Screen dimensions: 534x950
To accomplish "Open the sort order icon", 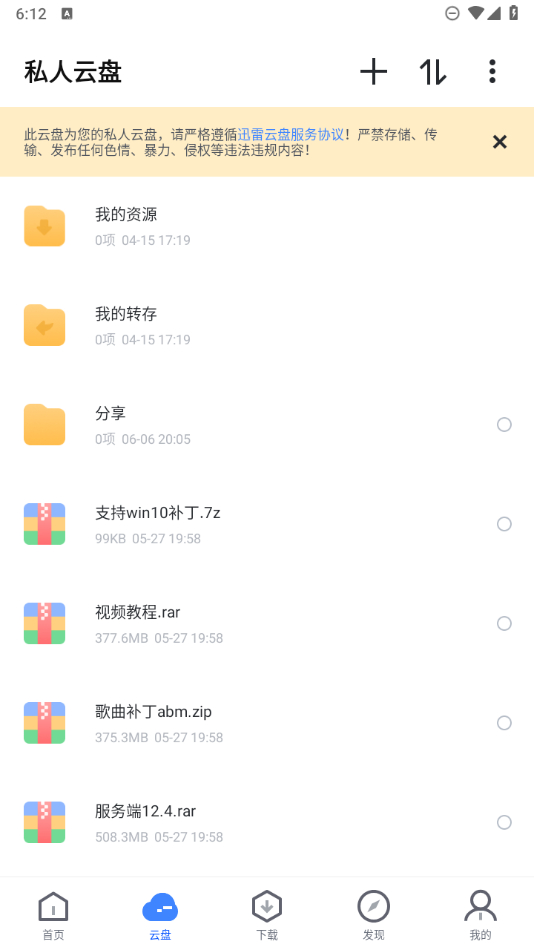I will tap(433, 71).
